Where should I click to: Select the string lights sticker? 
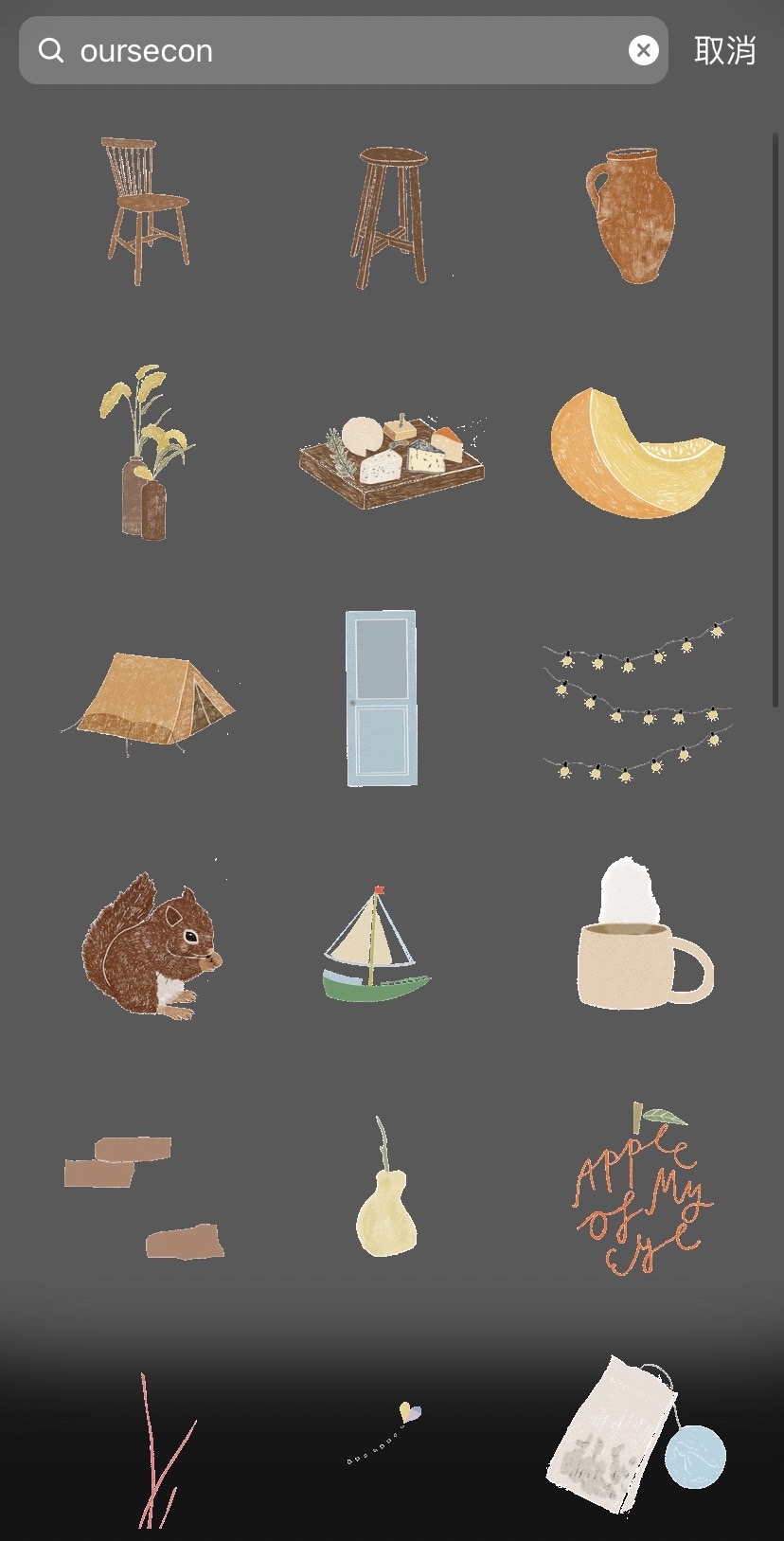pyautogui.click(x=638, y=699)
